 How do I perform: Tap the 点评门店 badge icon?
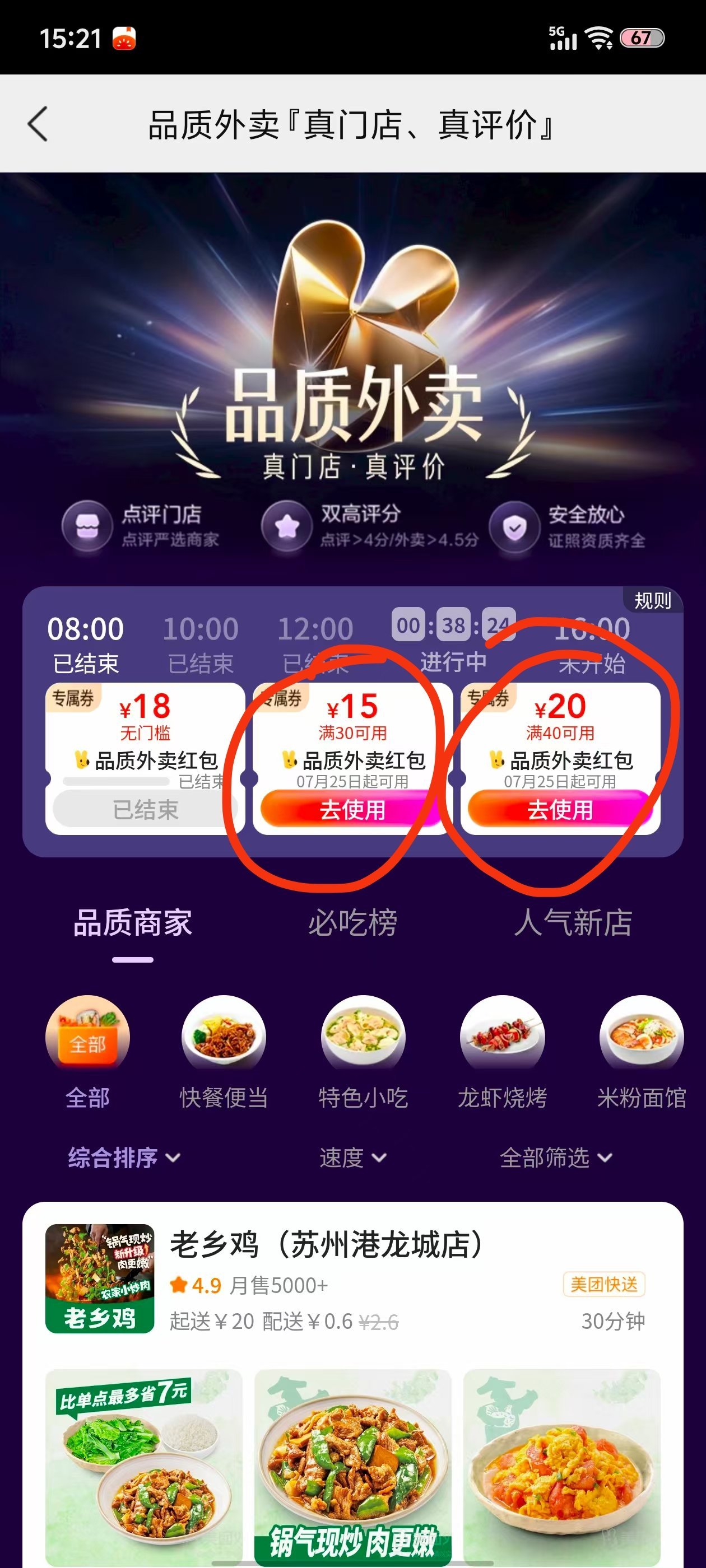[88, 525]
